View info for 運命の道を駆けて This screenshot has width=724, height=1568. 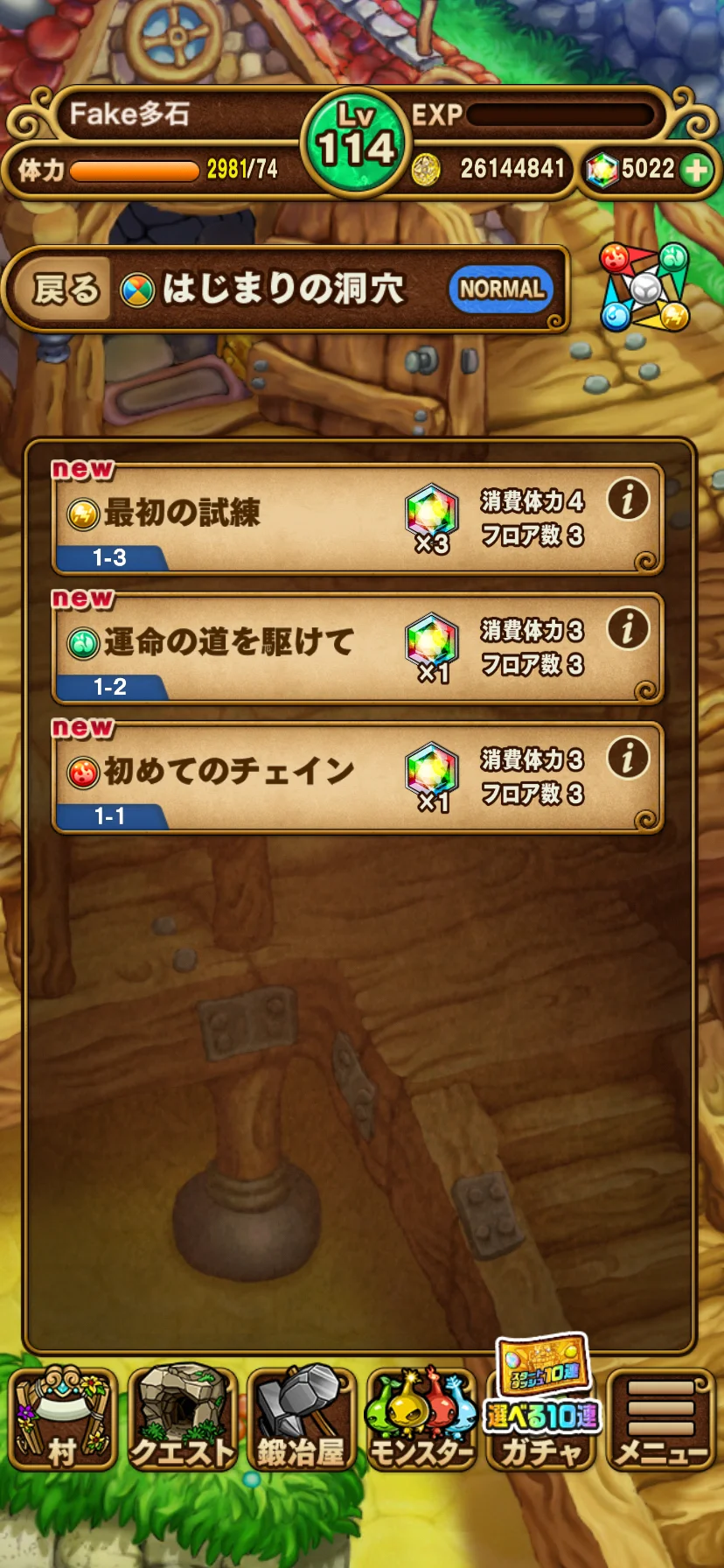pyautogui.click(x=628, y=628)
